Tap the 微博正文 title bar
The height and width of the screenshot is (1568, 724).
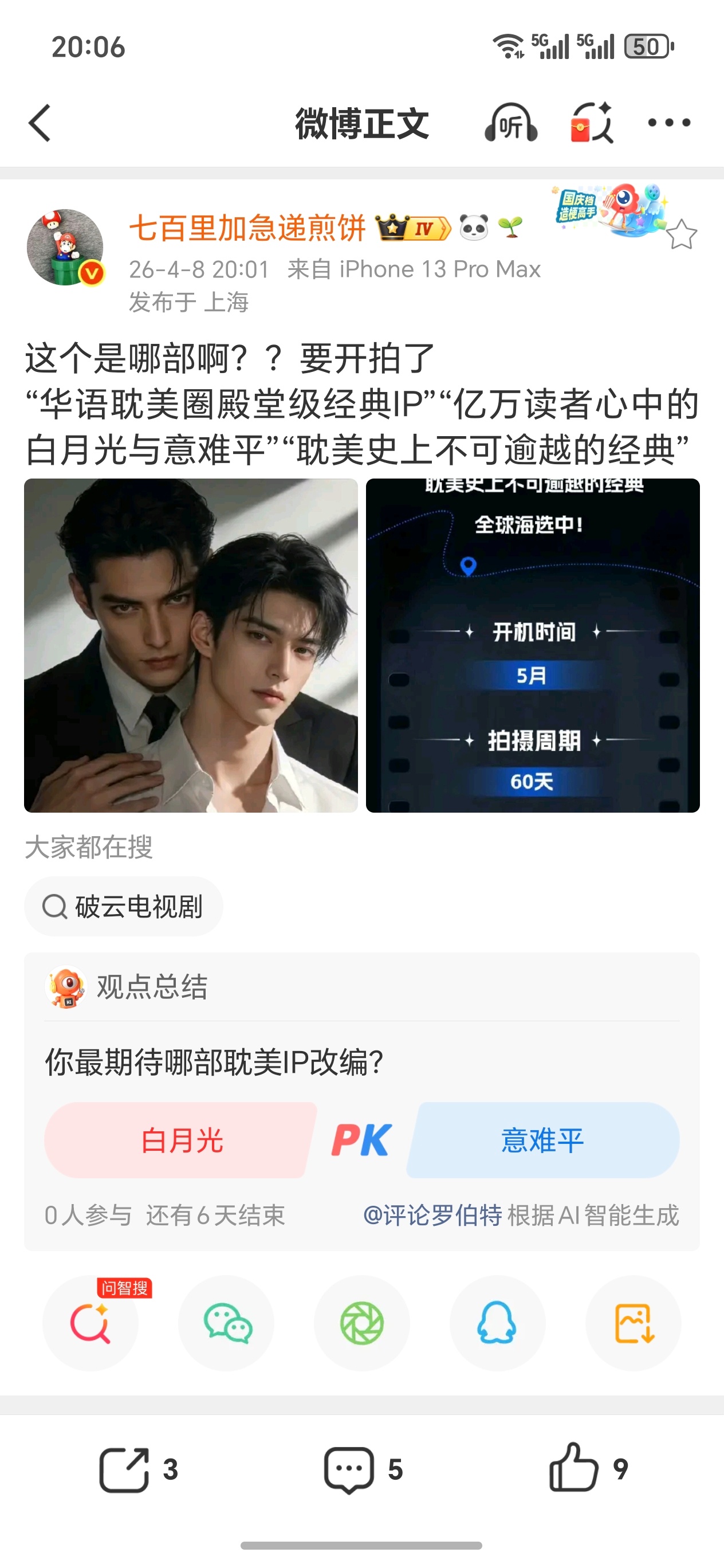(361, 120)
